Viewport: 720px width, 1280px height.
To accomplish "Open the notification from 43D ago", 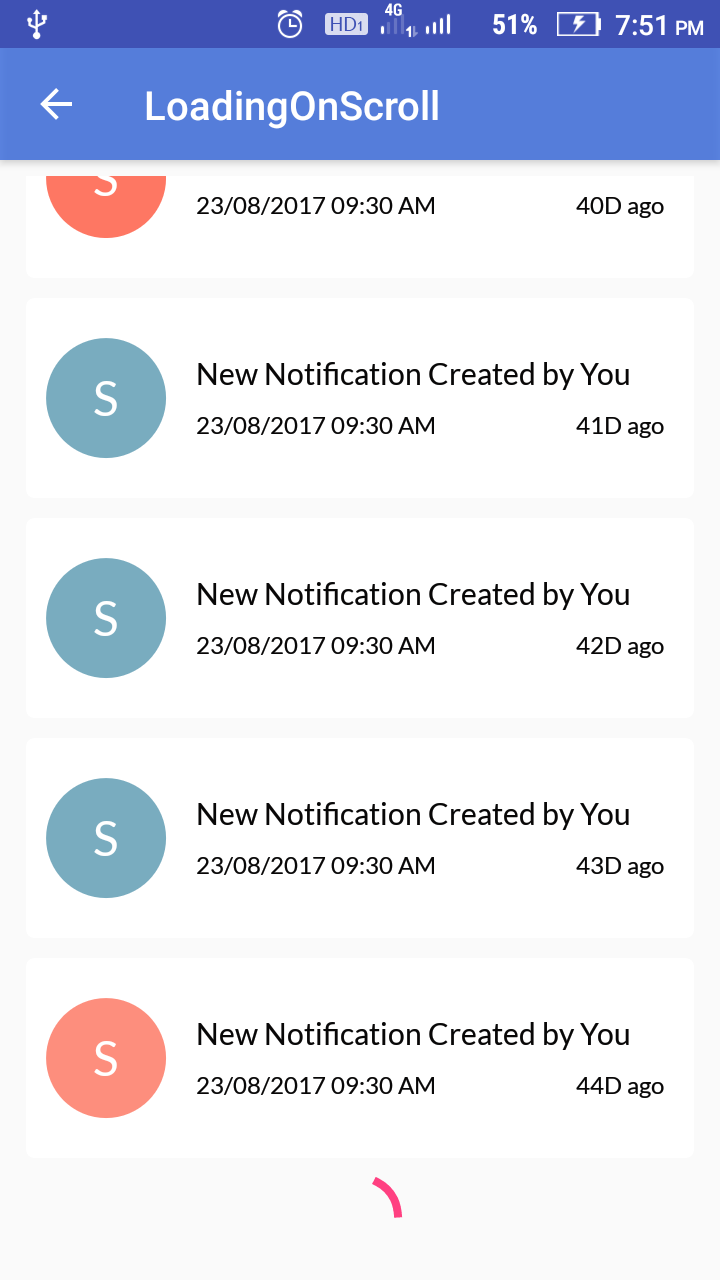I will (360, 838).
